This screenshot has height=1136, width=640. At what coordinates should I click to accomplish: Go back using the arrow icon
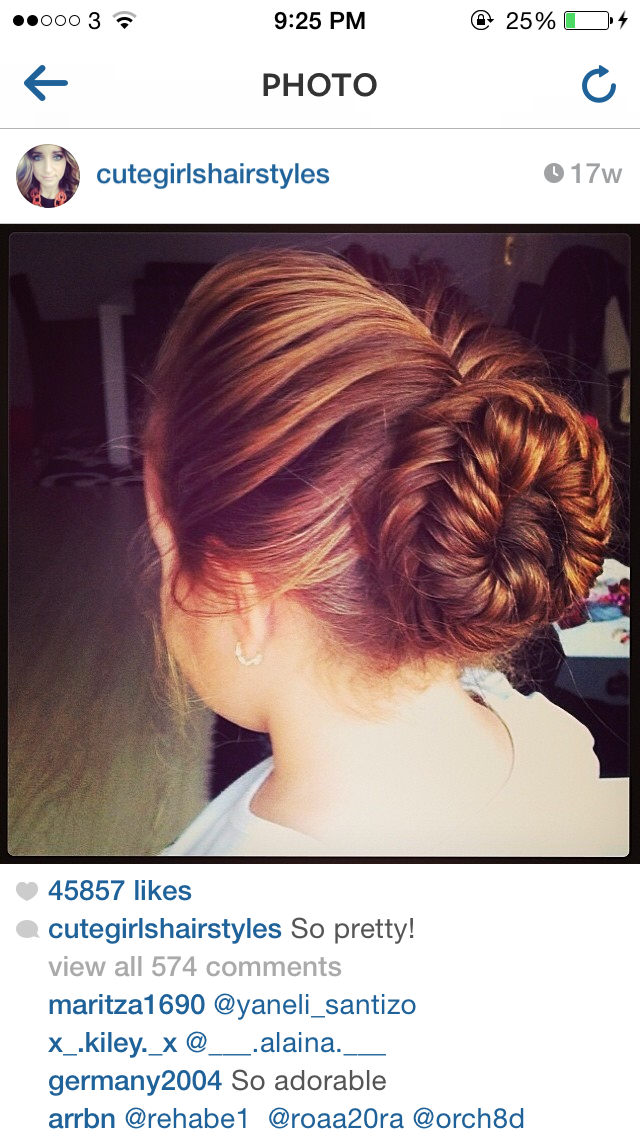click(46, 83)
